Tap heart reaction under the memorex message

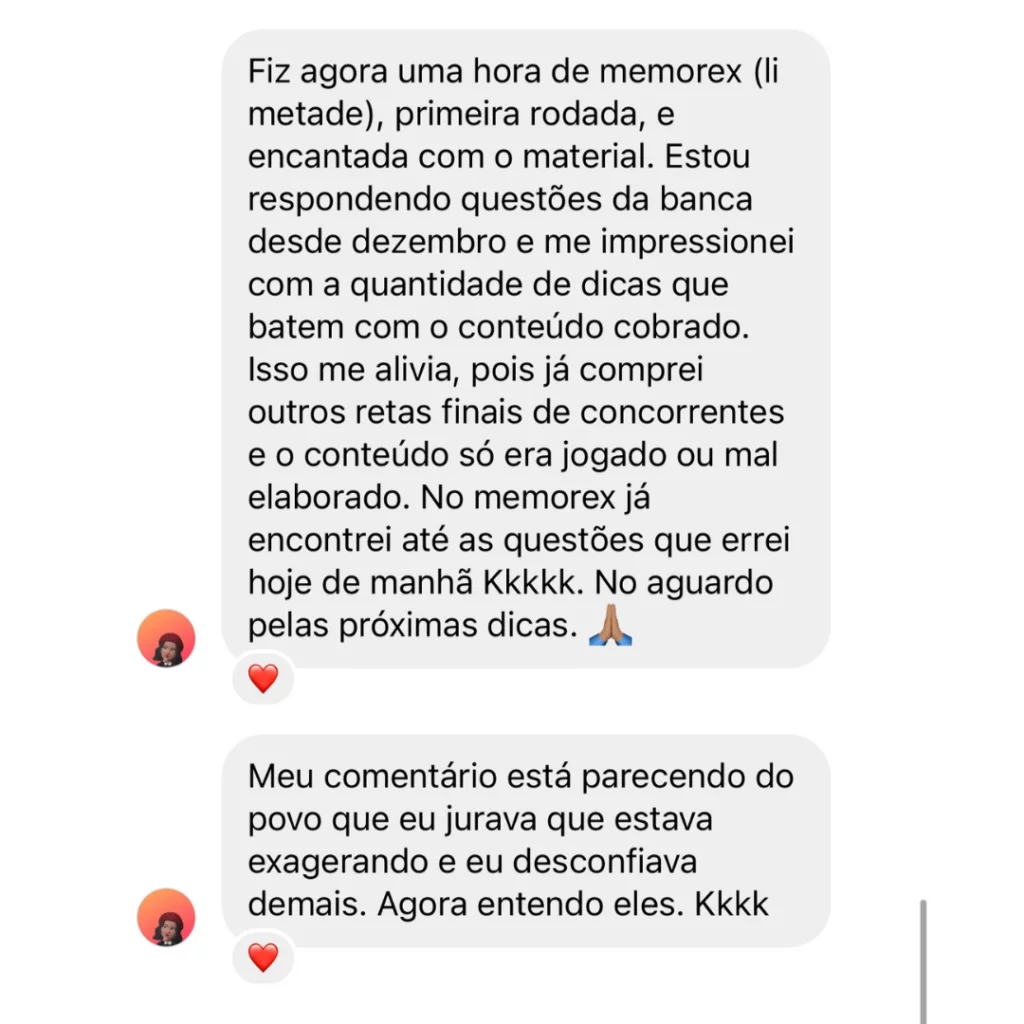(263, 680)
